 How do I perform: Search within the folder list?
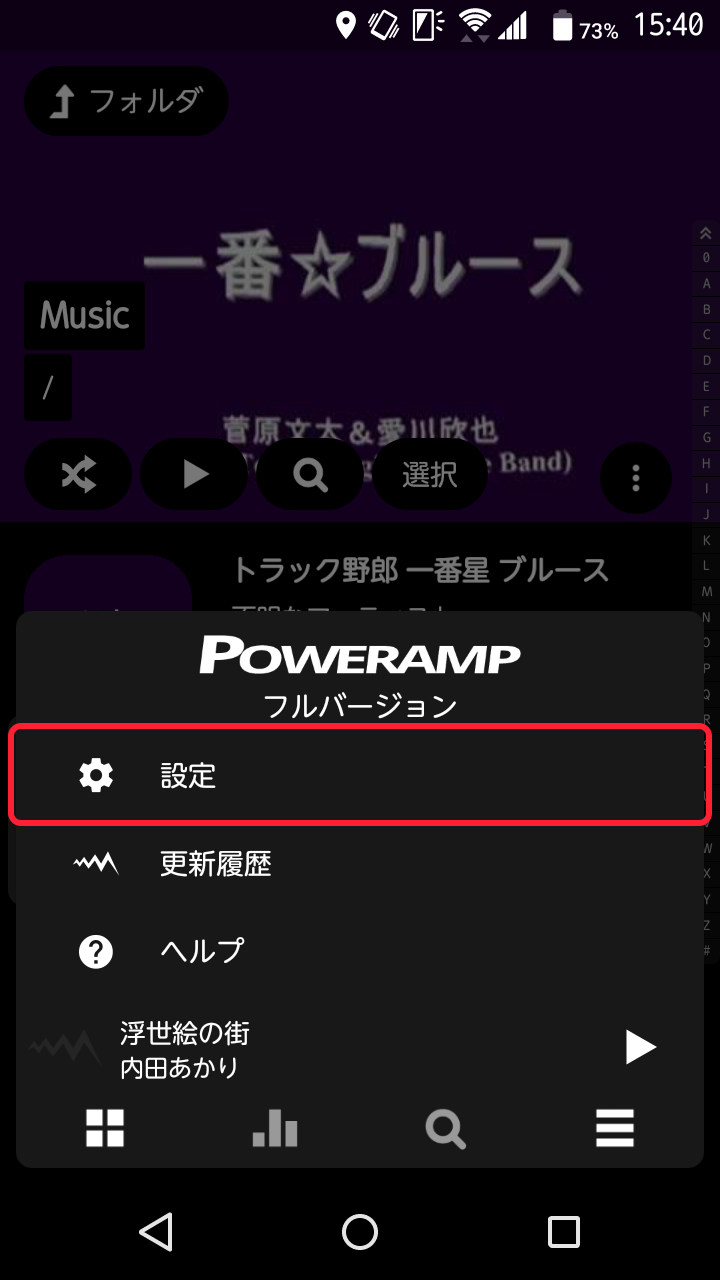[x=310, y=475]
